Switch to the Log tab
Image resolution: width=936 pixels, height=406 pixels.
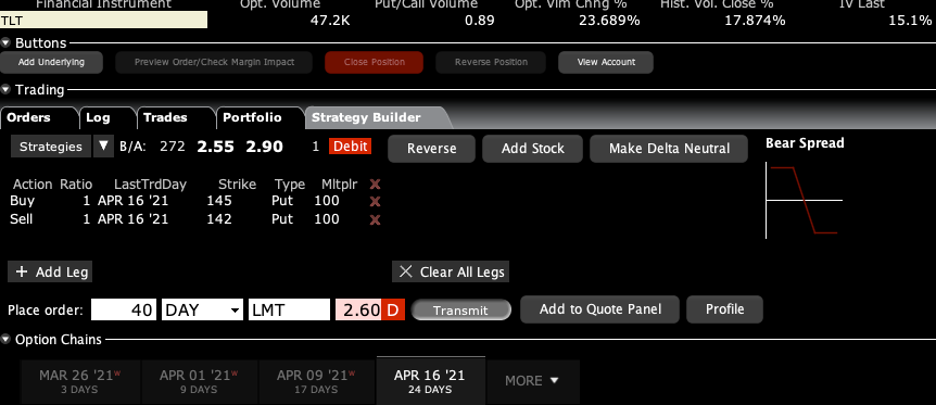point(98,118)
